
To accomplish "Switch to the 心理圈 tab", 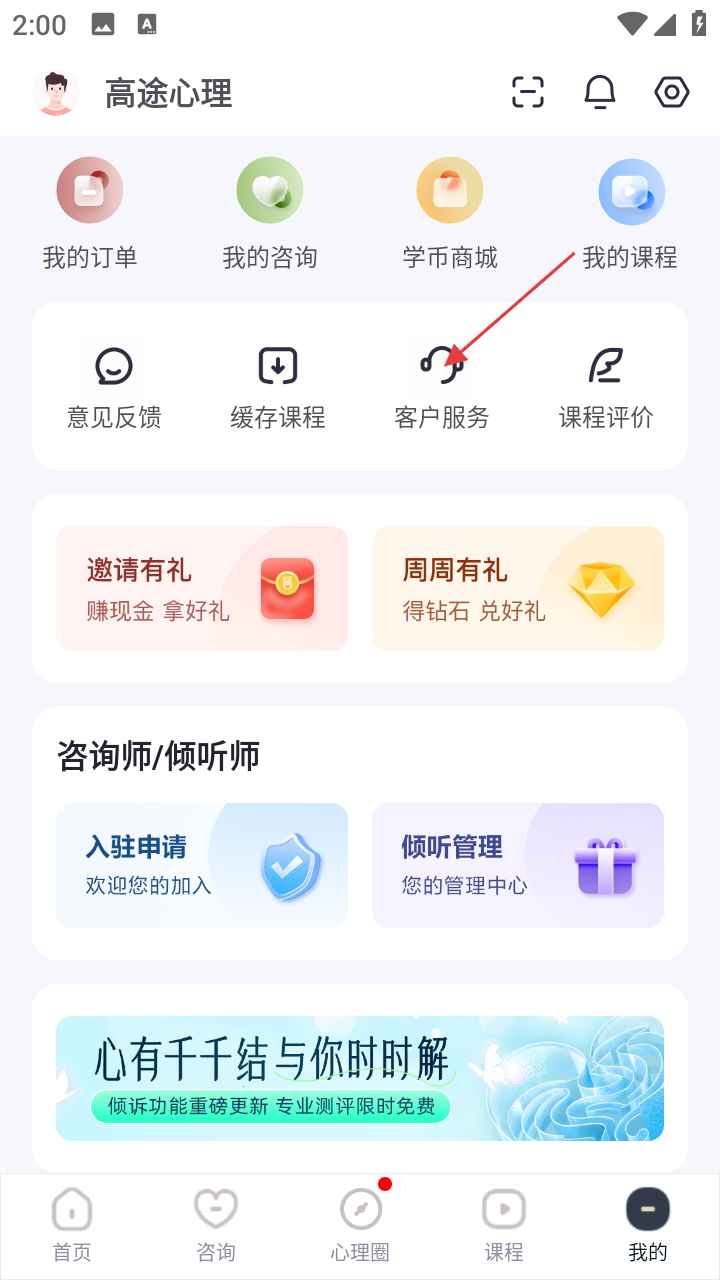I will click(x=360, y=1226).
